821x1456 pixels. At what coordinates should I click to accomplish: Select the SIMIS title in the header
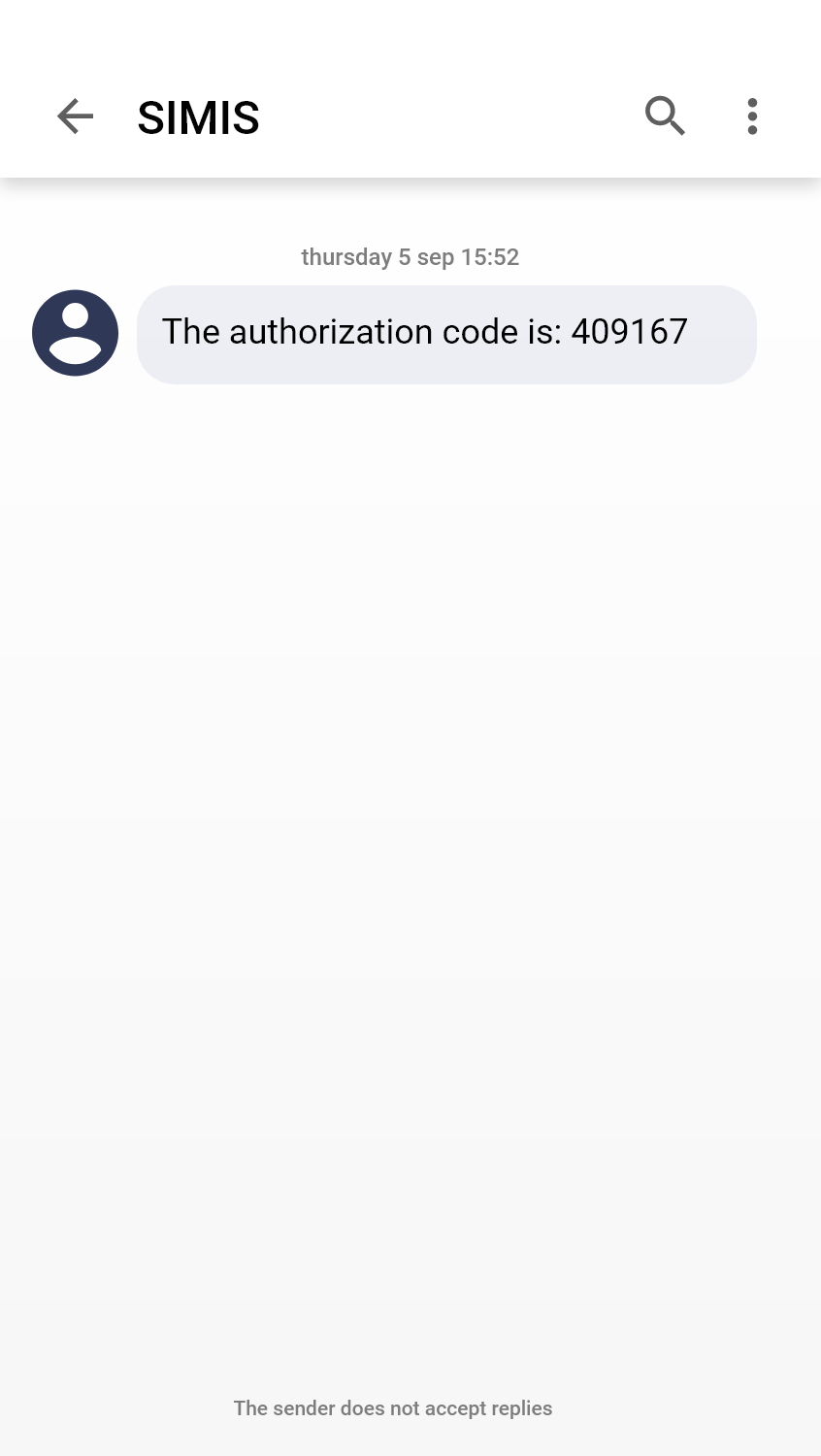coord(198,116)
